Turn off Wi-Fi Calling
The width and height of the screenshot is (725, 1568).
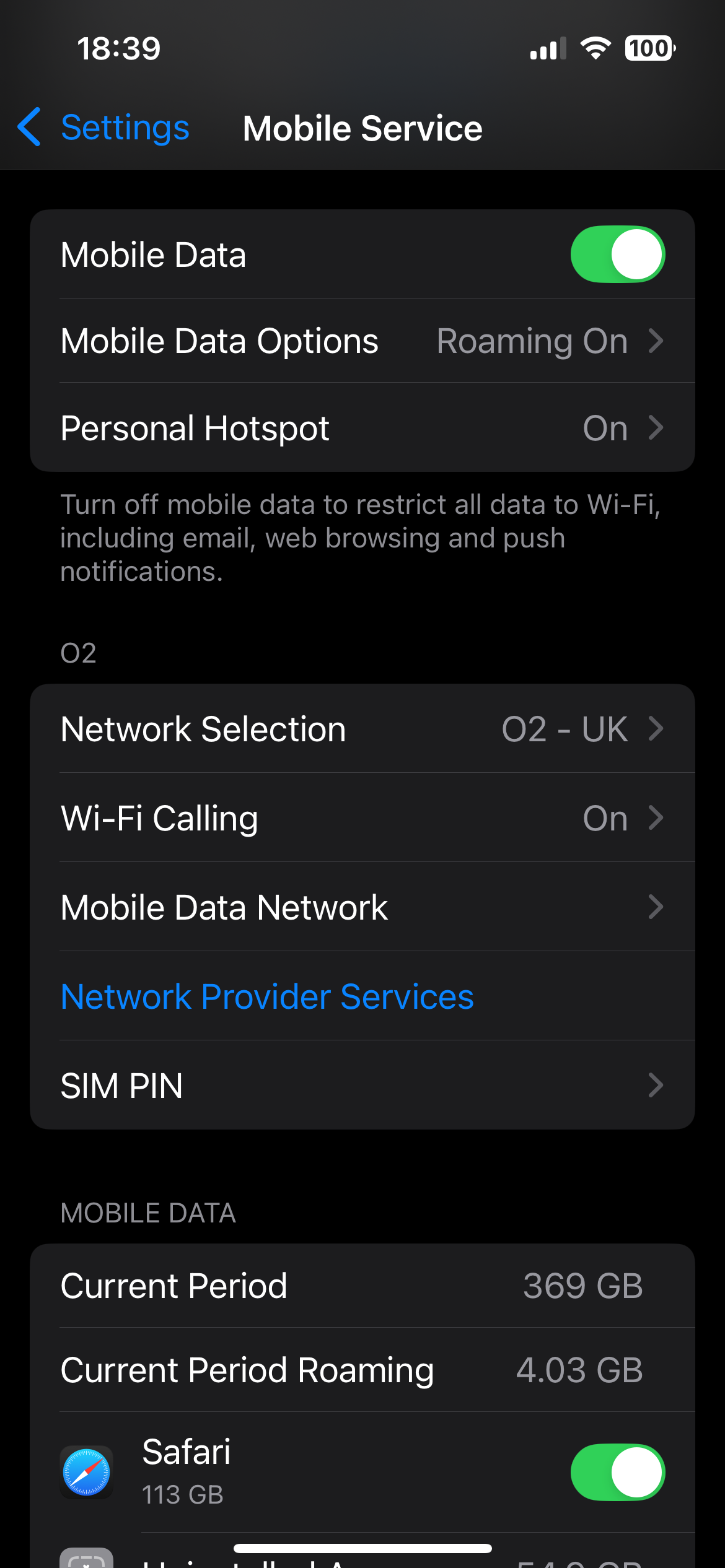(x=362, y=817)
